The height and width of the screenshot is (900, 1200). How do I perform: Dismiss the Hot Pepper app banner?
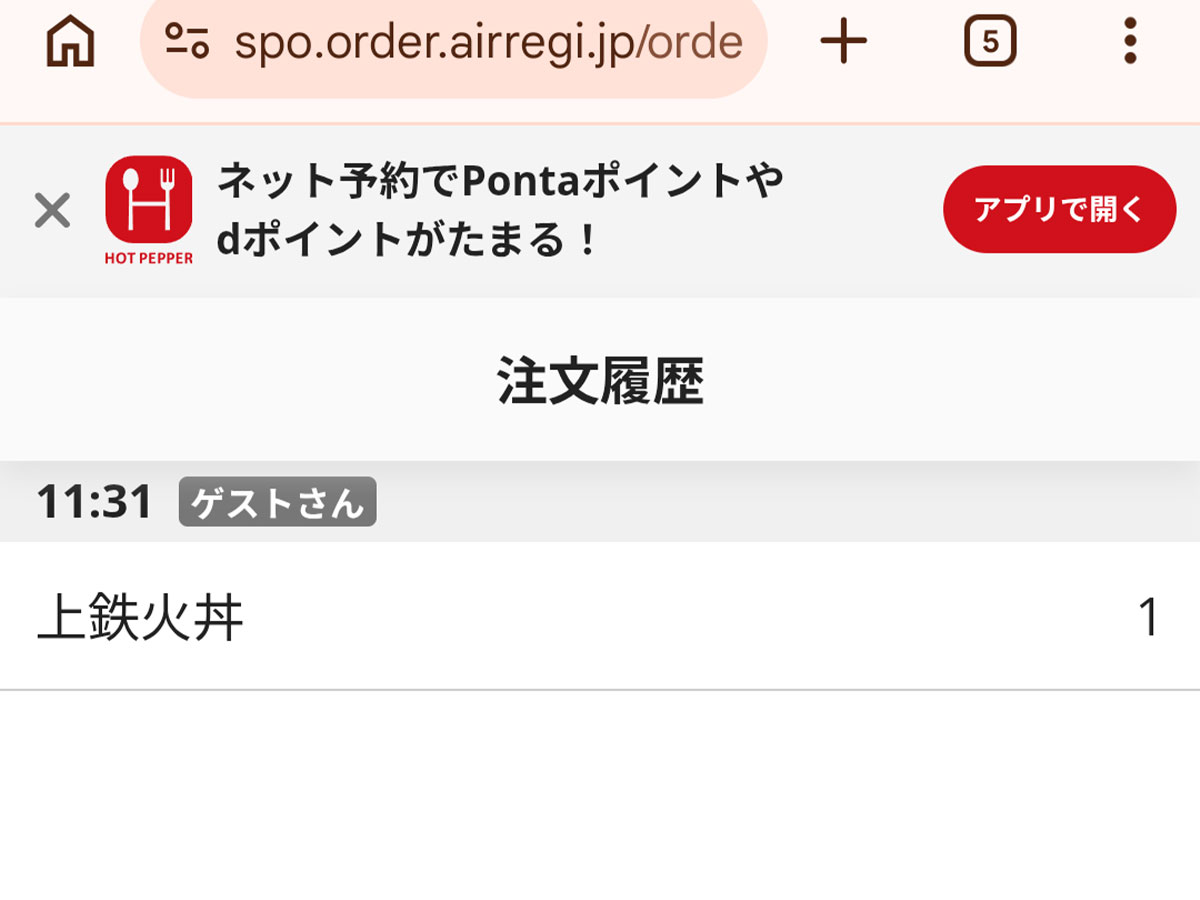click(x=52, y=211)
